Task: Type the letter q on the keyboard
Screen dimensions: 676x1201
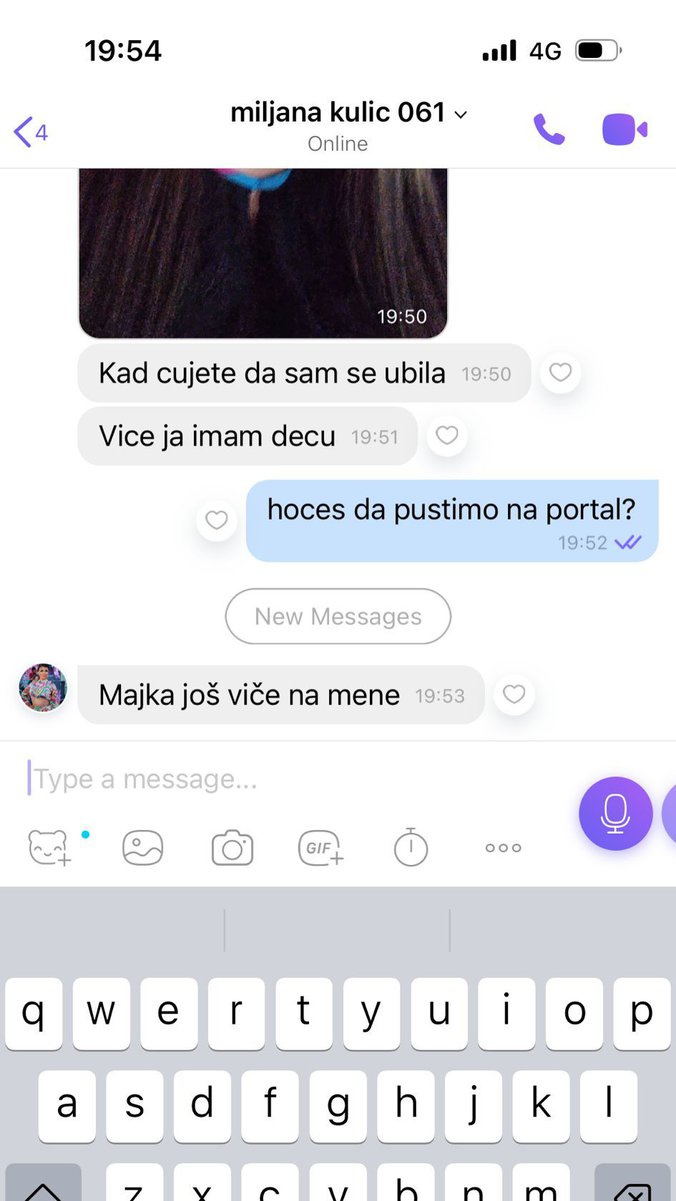Action: click(34, 1014)
